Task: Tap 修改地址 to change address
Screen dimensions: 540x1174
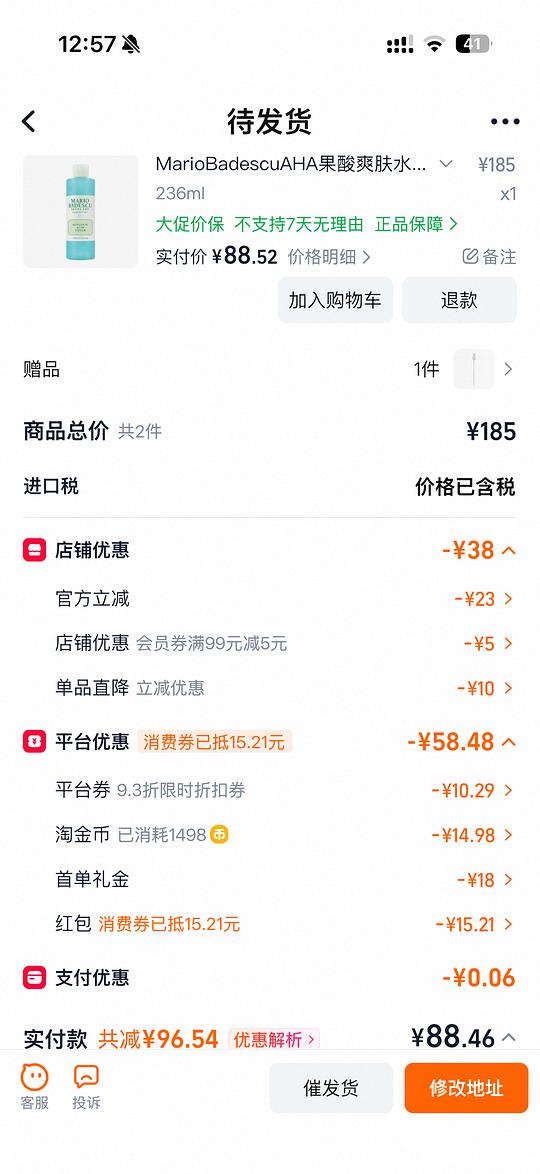Action: tap(466, 1088)
